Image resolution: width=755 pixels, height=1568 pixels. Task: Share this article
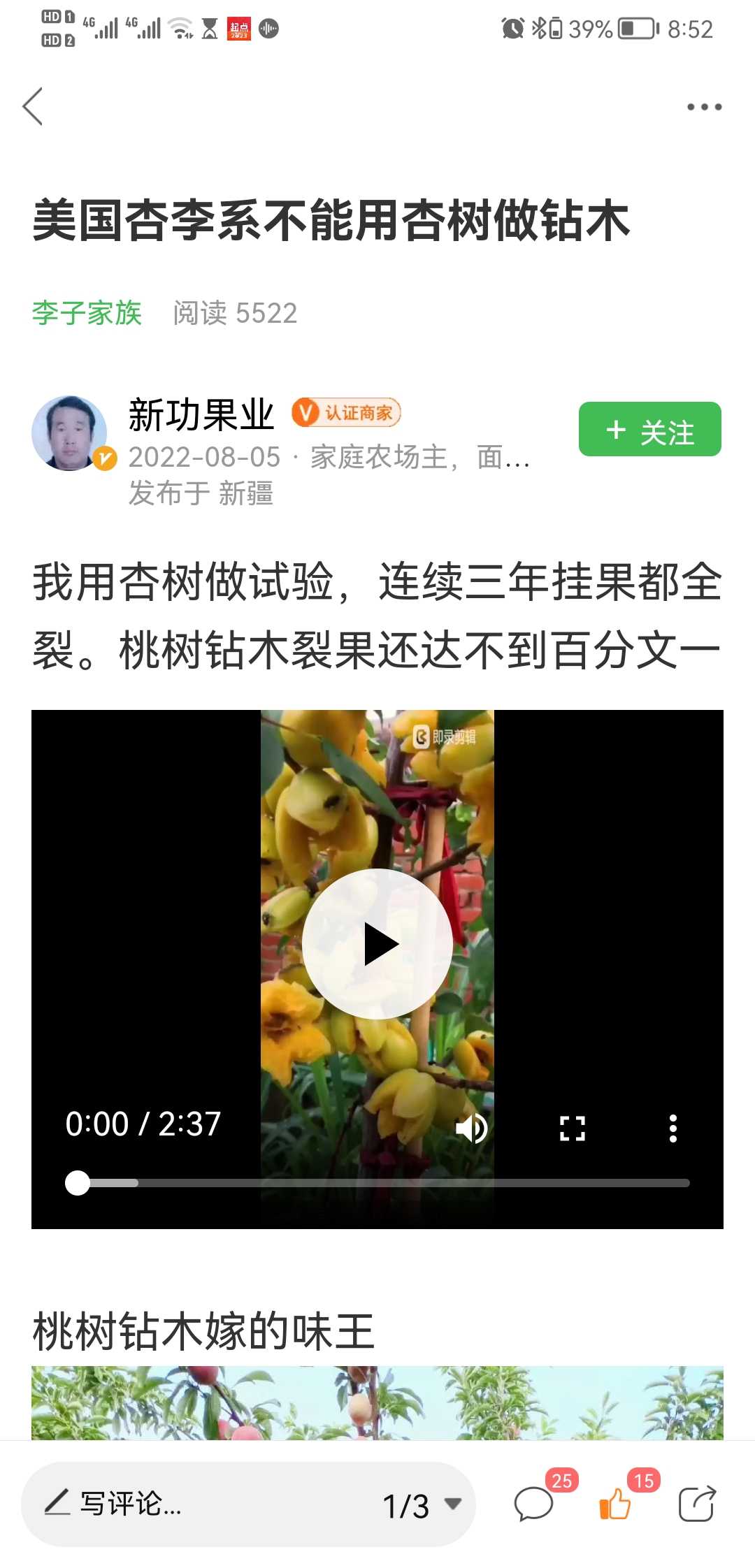(698, 1504)
